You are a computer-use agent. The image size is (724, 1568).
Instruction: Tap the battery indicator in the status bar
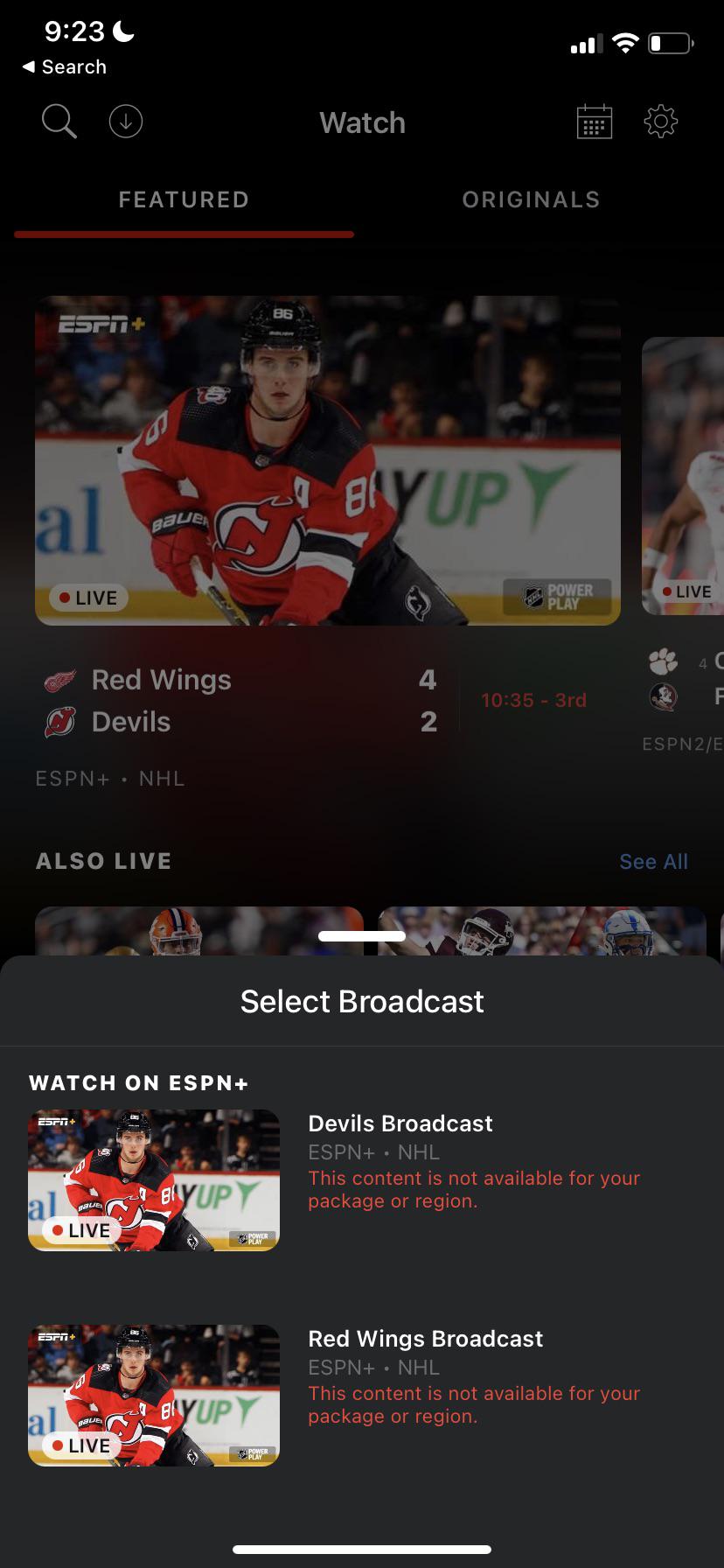(x=670, y=43)
